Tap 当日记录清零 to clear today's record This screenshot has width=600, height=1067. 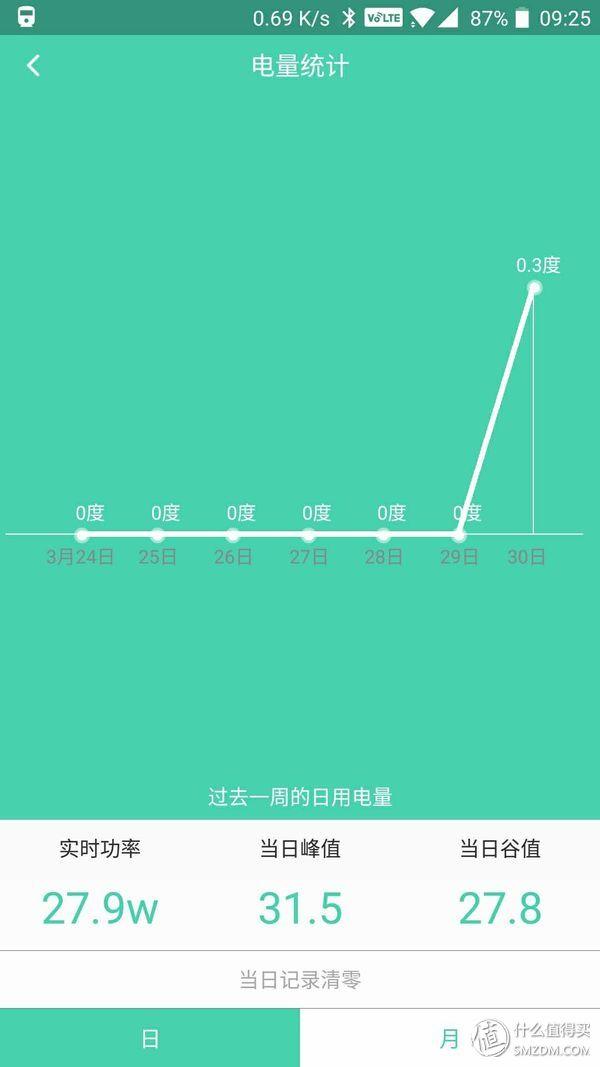click(x=300, y=979)
